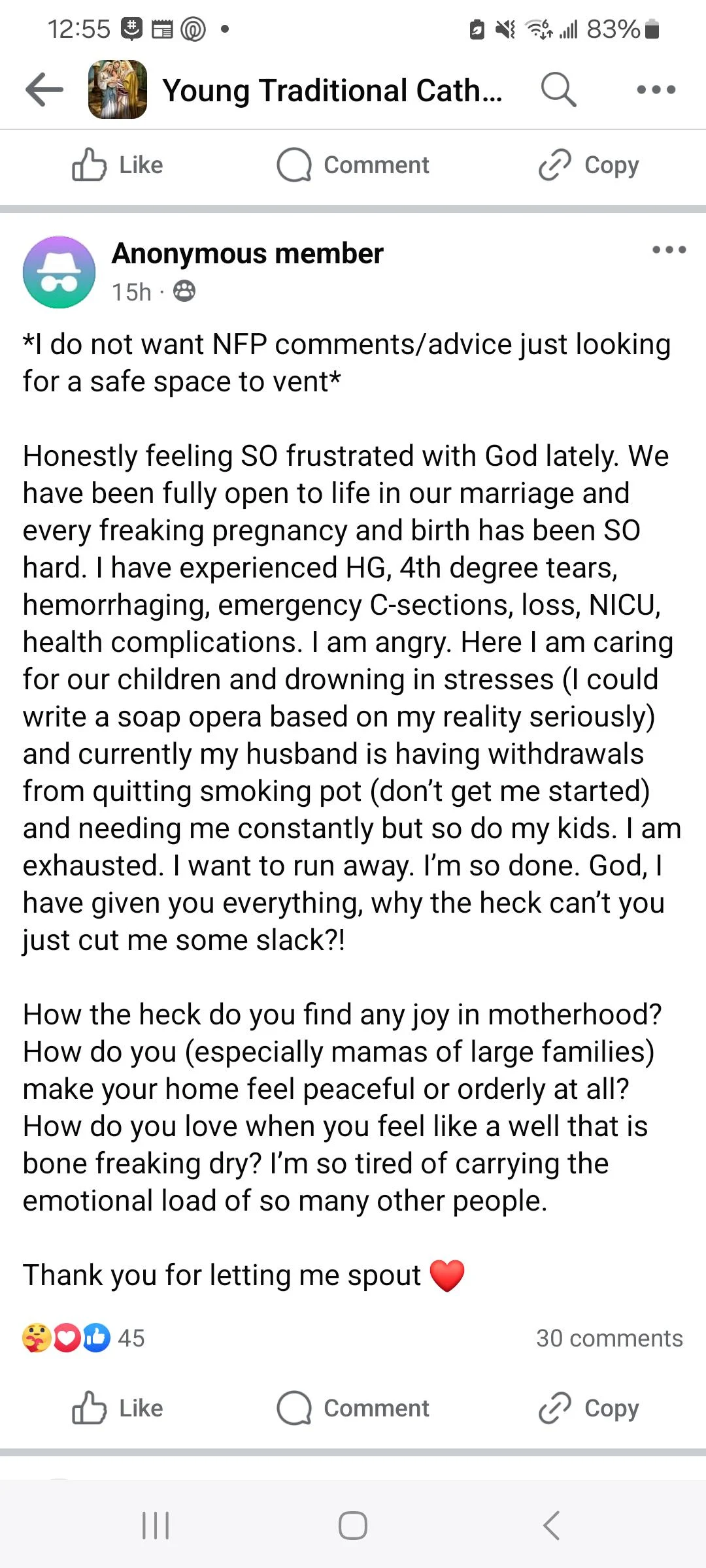
Task: Toggle Like on the top action bar
Action: (116, 165)
